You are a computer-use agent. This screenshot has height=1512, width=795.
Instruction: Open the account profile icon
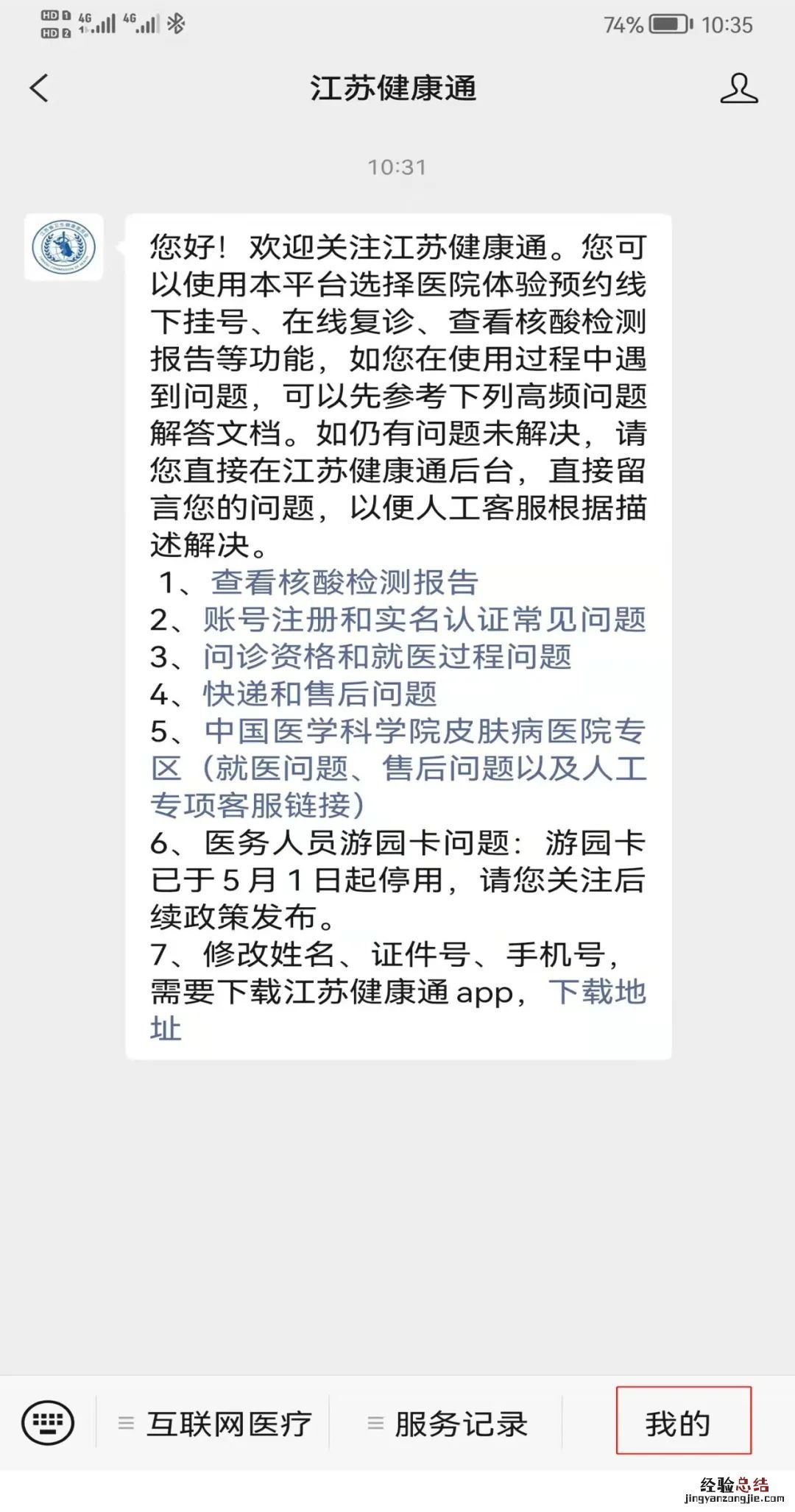click(738, 88)
